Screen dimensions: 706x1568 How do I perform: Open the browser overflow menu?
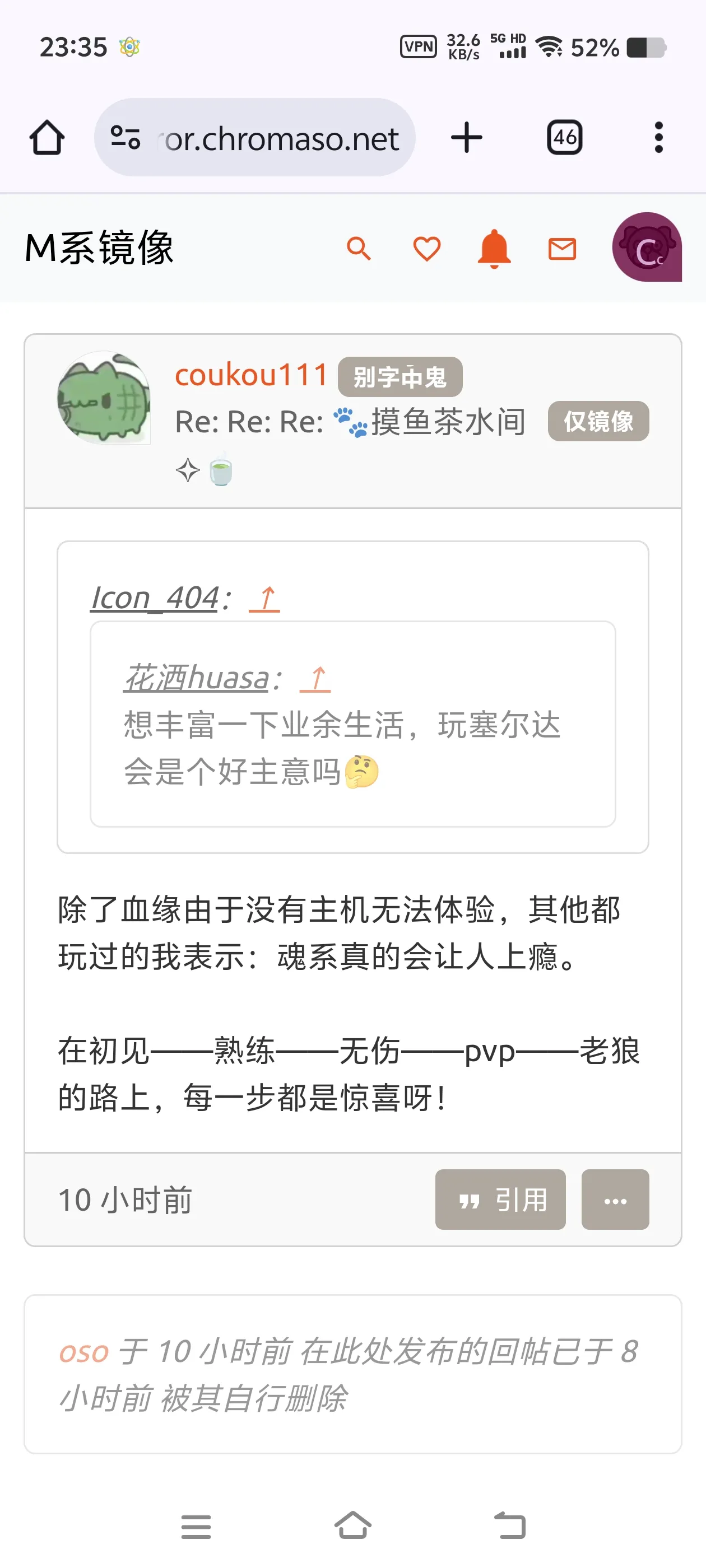point(658,138)
